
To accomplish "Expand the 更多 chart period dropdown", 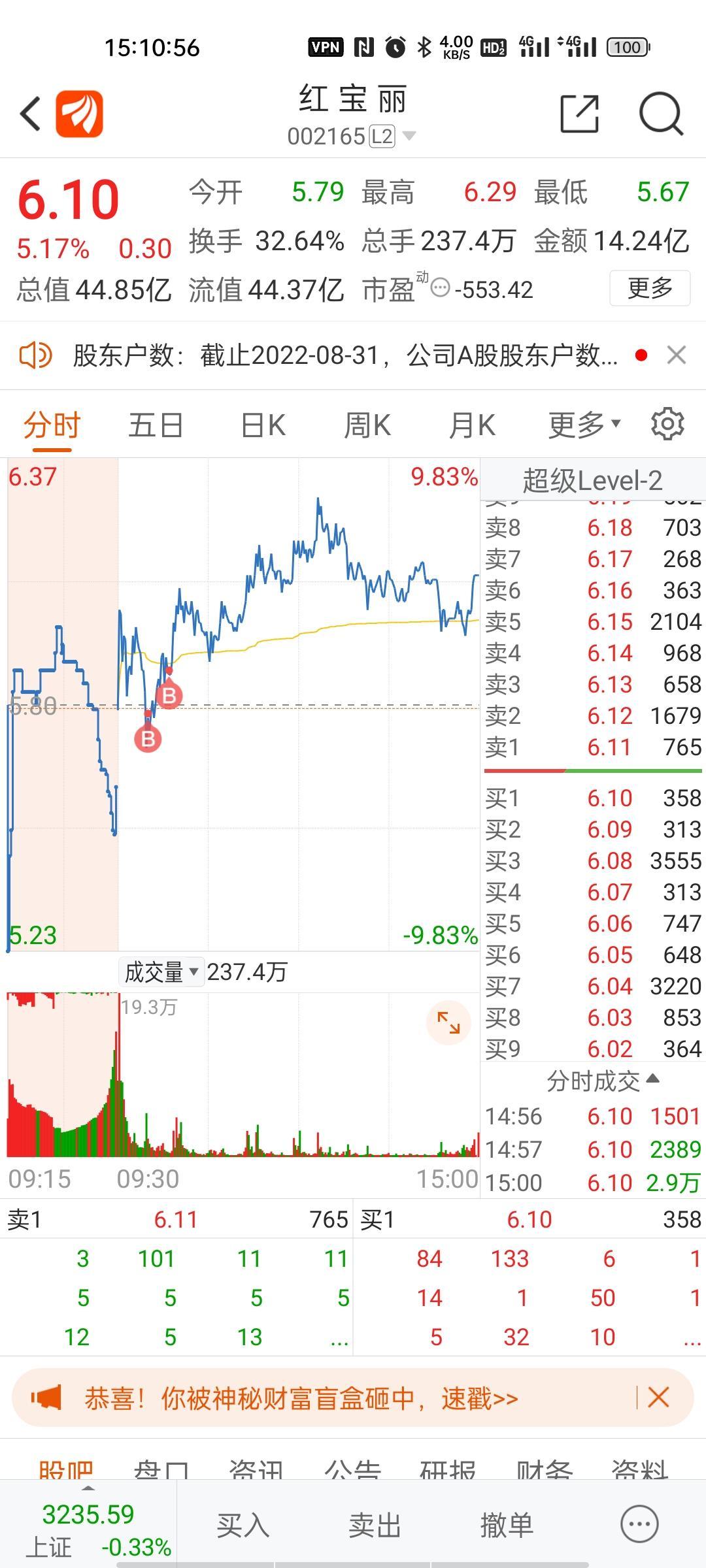I will click(584, 425).
